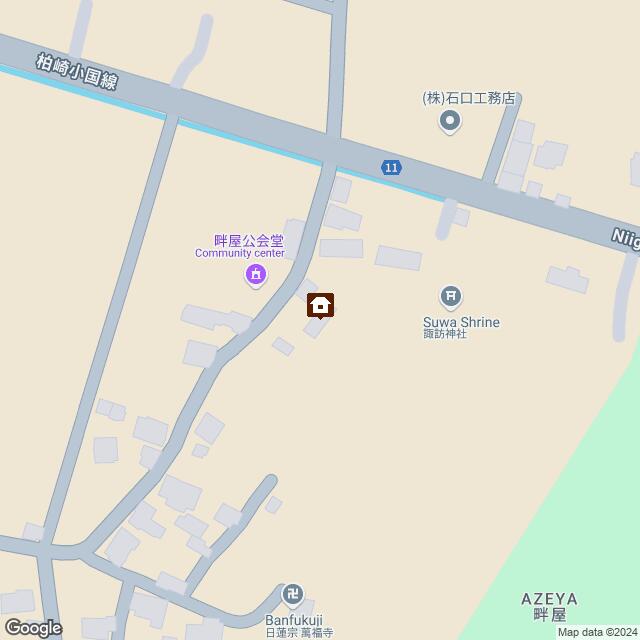Select the 畔屋公会堂 Community center pin
640x640 pixels.
tap(256, 274)
